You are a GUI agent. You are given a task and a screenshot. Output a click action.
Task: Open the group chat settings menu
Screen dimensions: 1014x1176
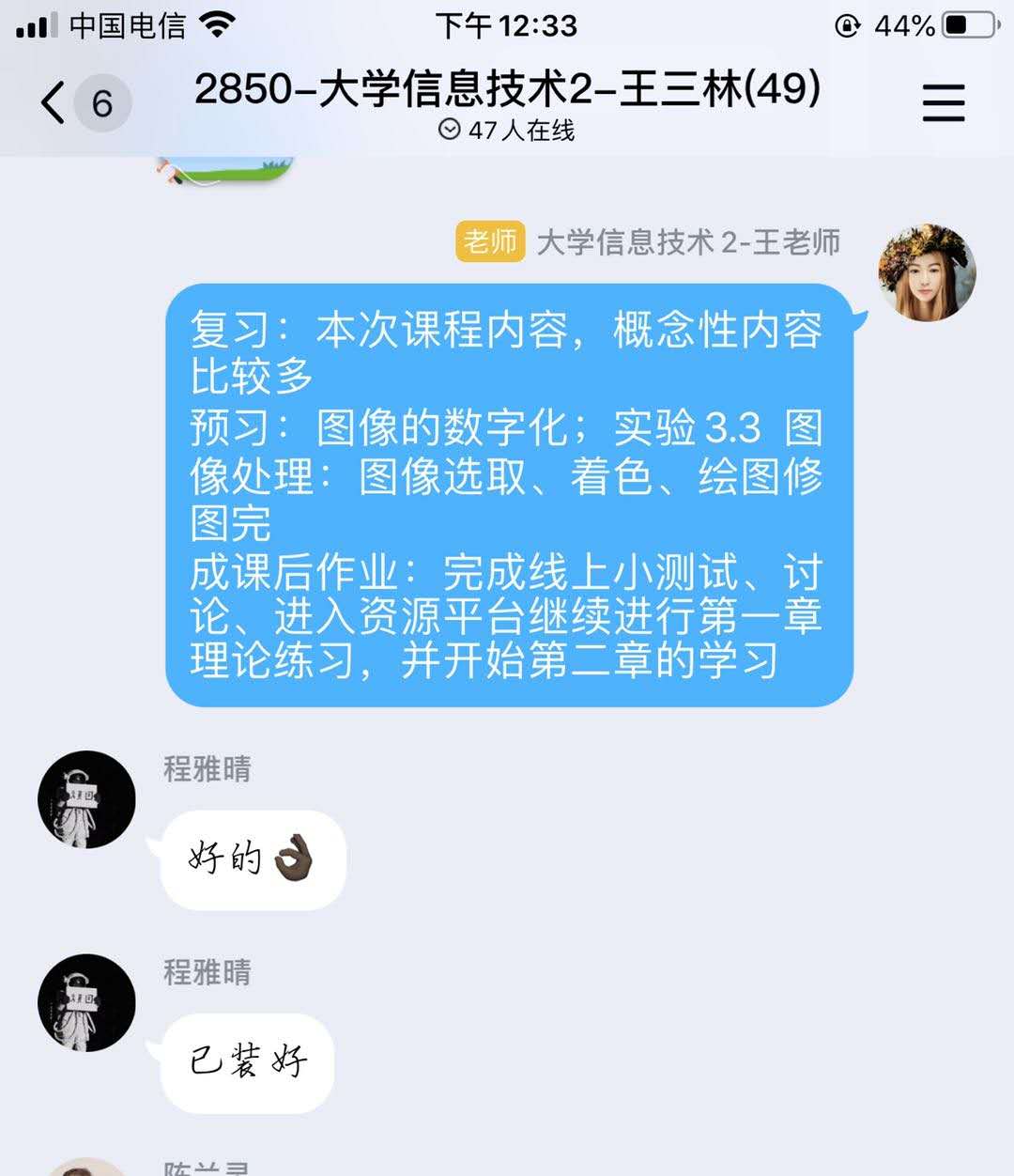pos(943,102)
